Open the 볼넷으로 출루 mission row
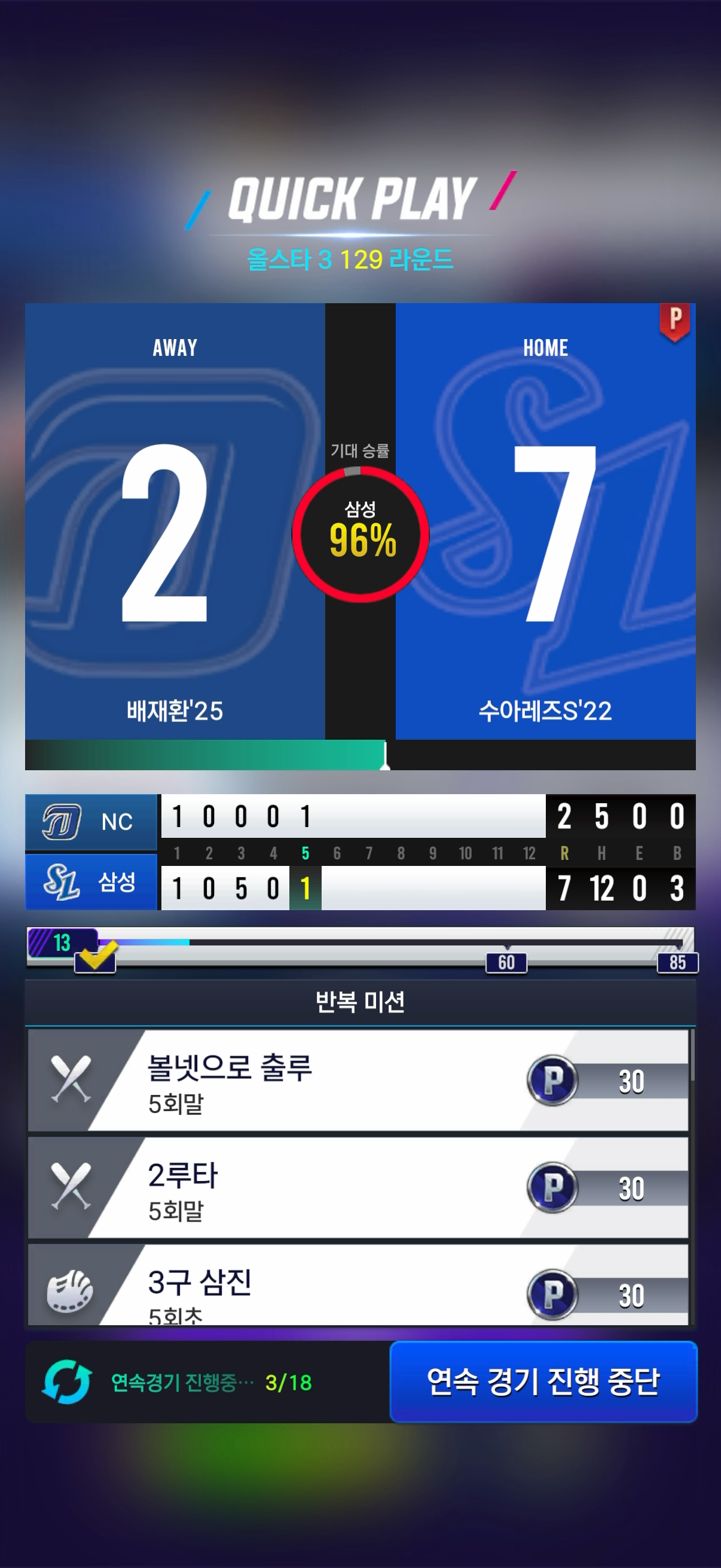Screen dimensions: 721x1568 tap(358, 1081)
